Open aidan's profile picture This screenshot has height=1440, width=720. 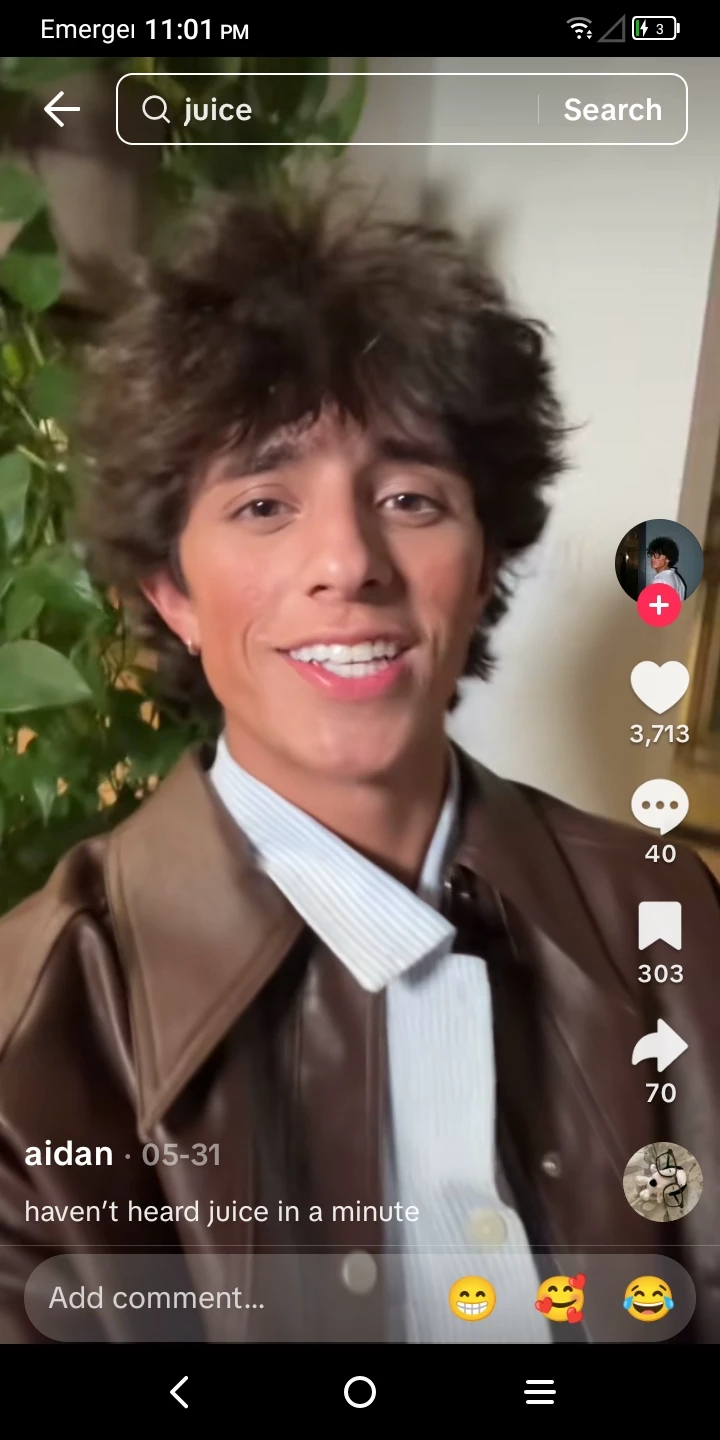pos(658,562)
